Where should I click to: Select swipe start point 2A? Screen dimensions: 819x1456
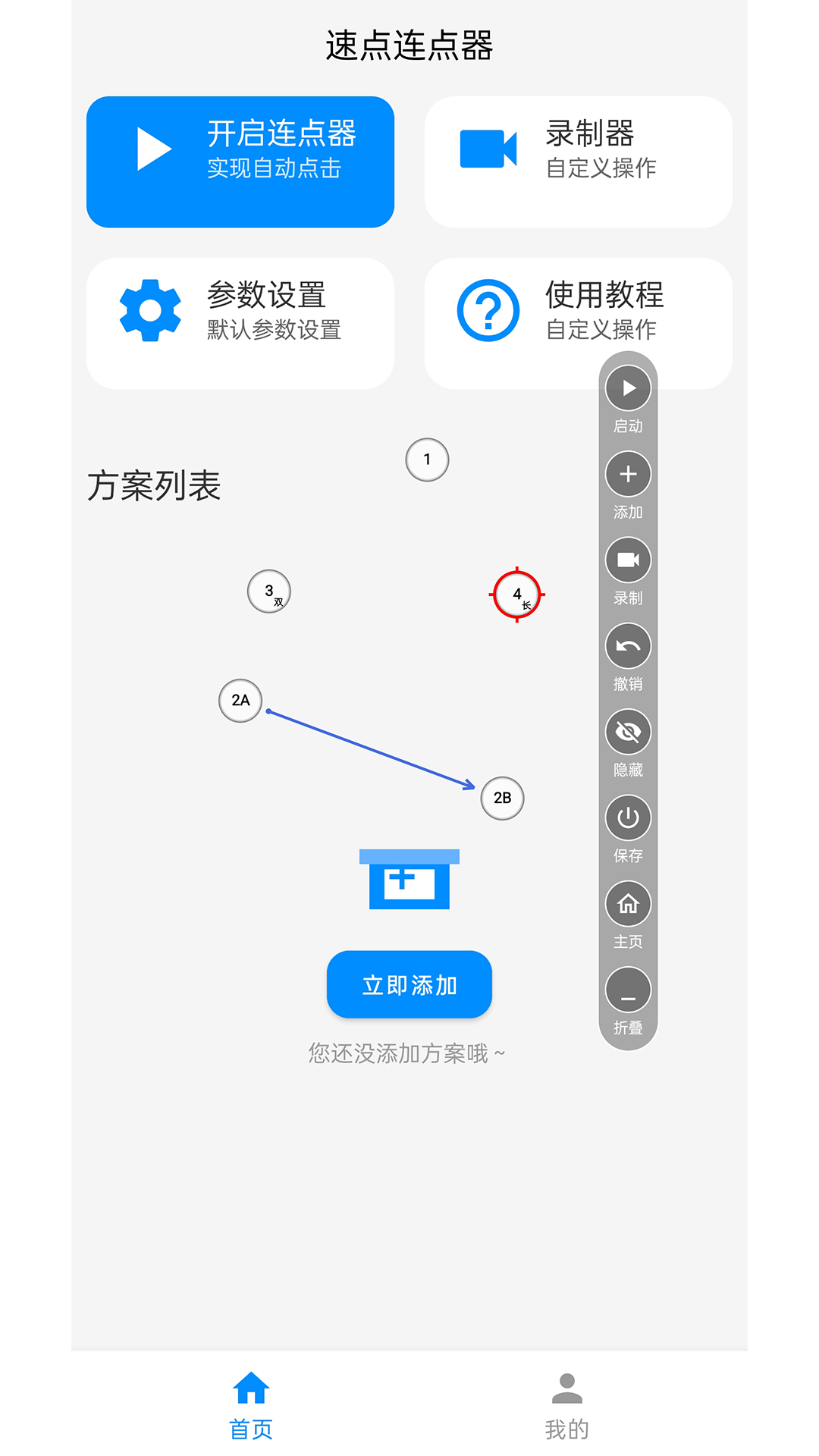(240, 701)
